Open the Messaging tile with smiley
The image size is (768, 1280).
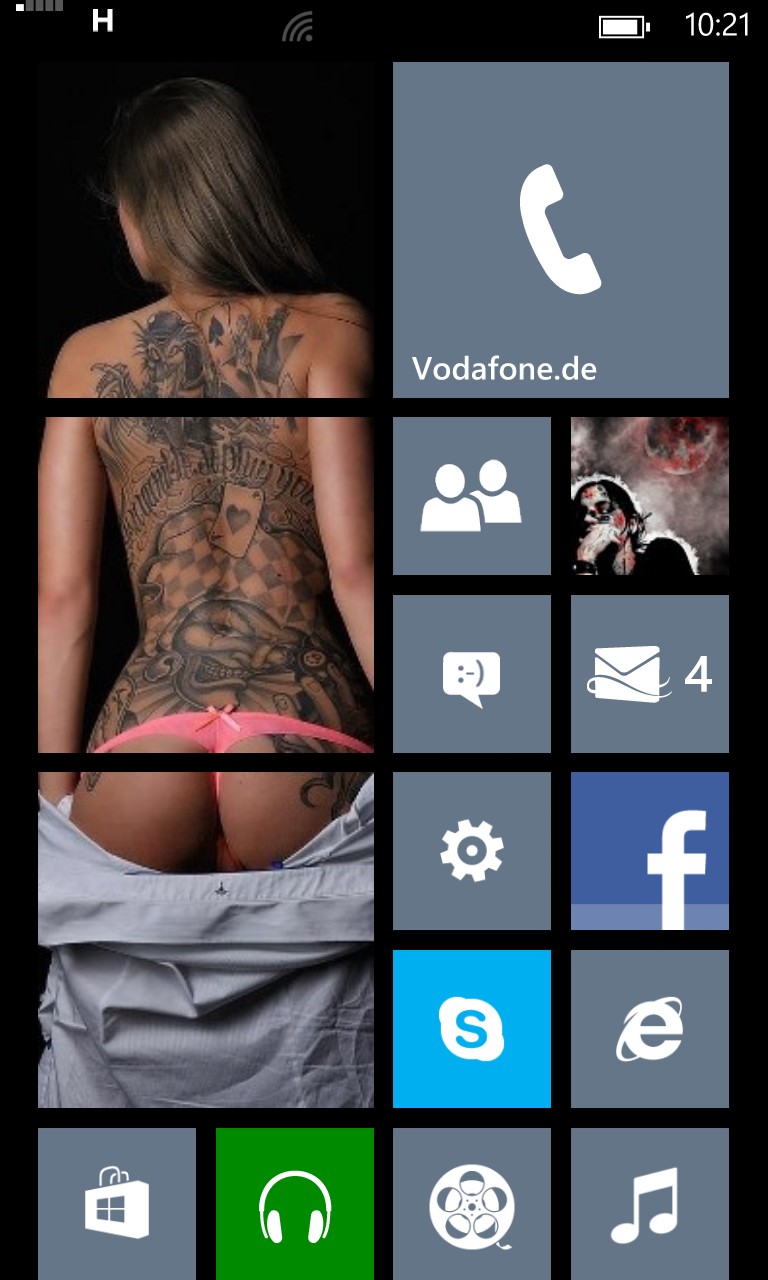click(472, 674)
